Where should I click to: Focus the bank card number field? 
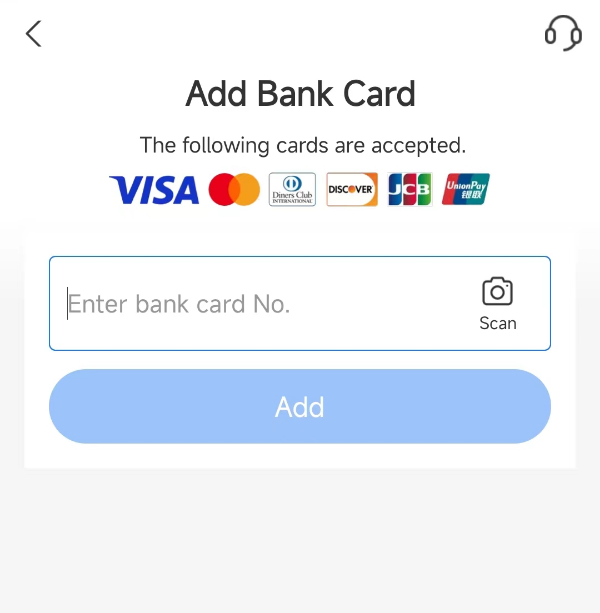click(260, 304)
